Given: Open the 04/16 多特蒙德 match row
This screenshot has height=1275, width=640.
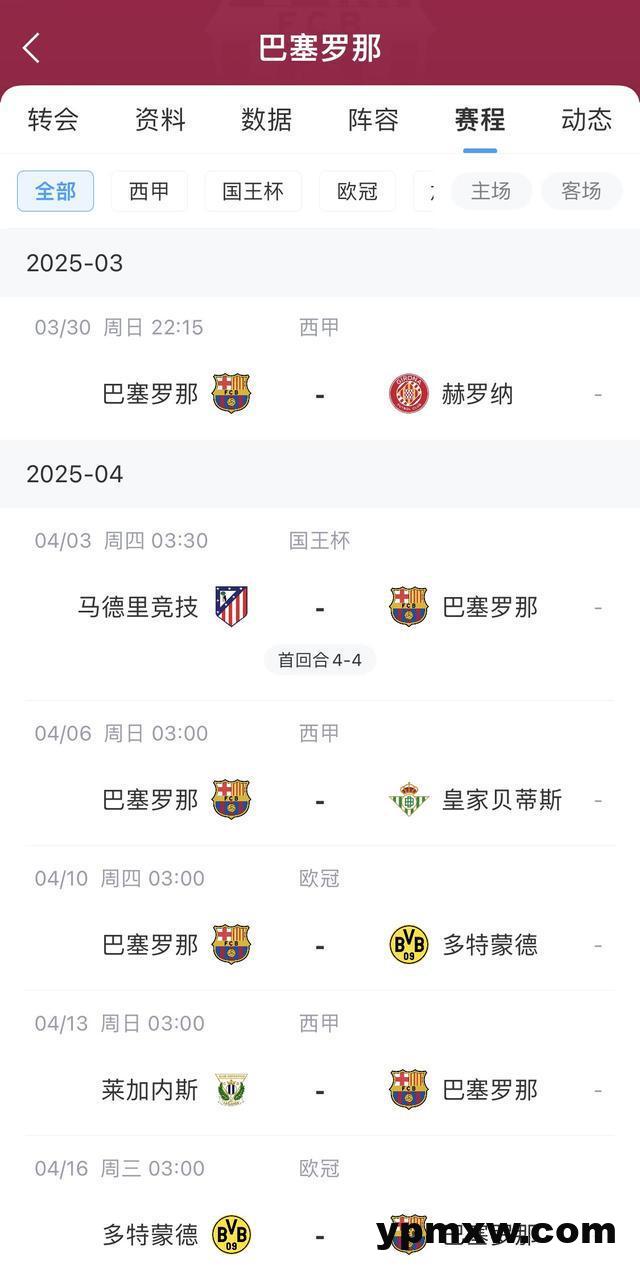Looking at the screenshot, I should [x=320, y=1234].
